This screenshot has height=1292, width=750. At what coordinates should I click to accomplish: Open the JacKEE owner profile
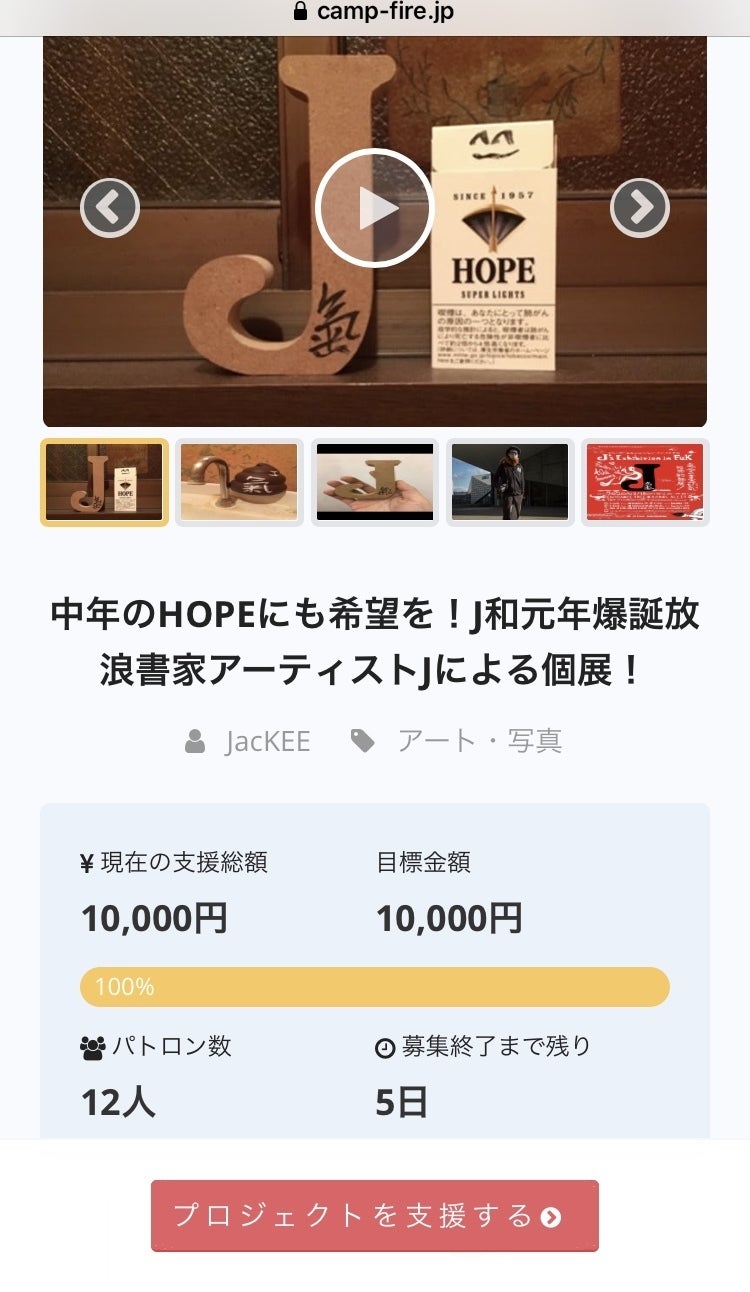coord(267,741)
